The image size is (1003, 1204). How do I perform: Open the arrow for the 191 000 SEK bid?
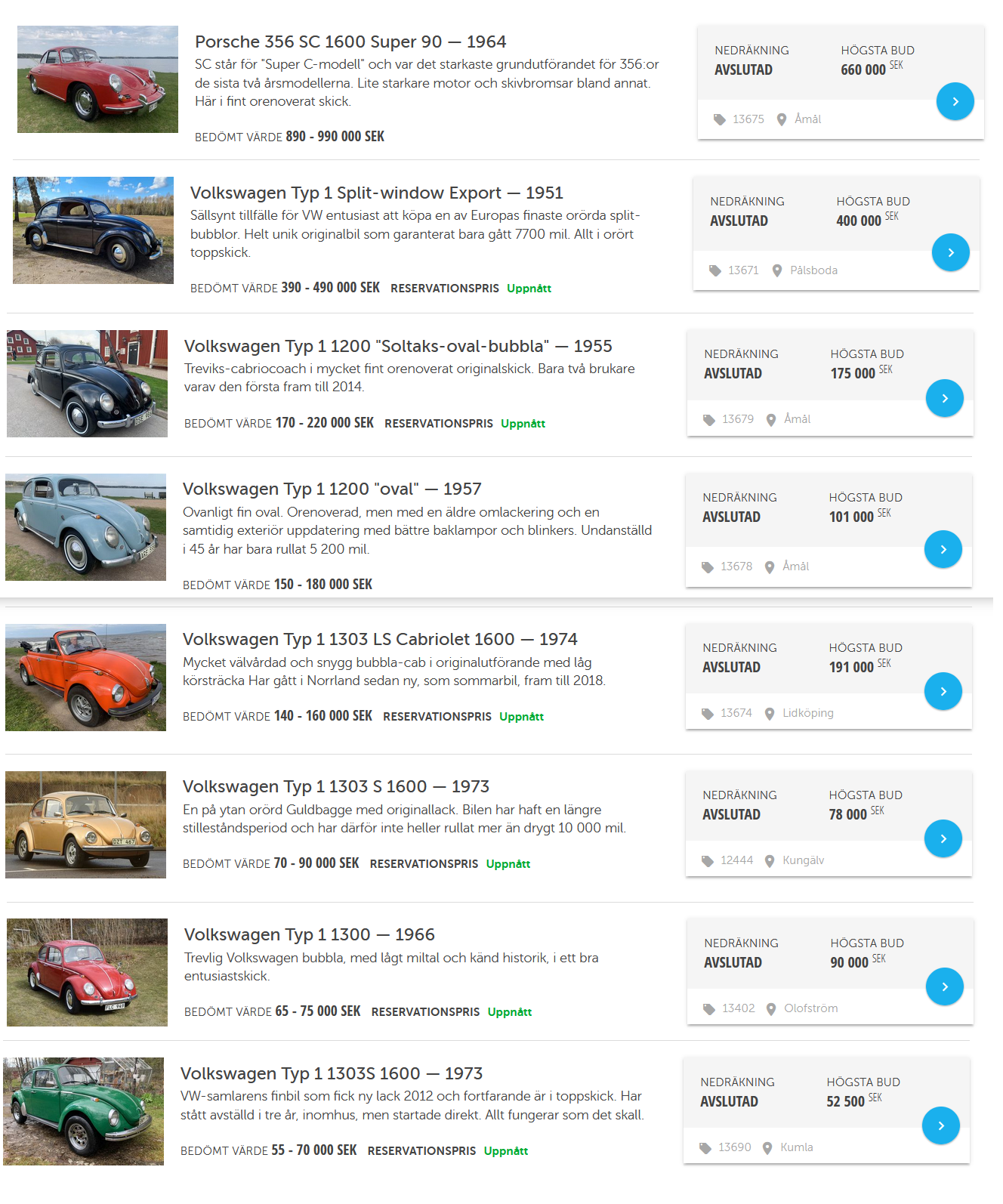pyautogui.click(x=943, y=691)
